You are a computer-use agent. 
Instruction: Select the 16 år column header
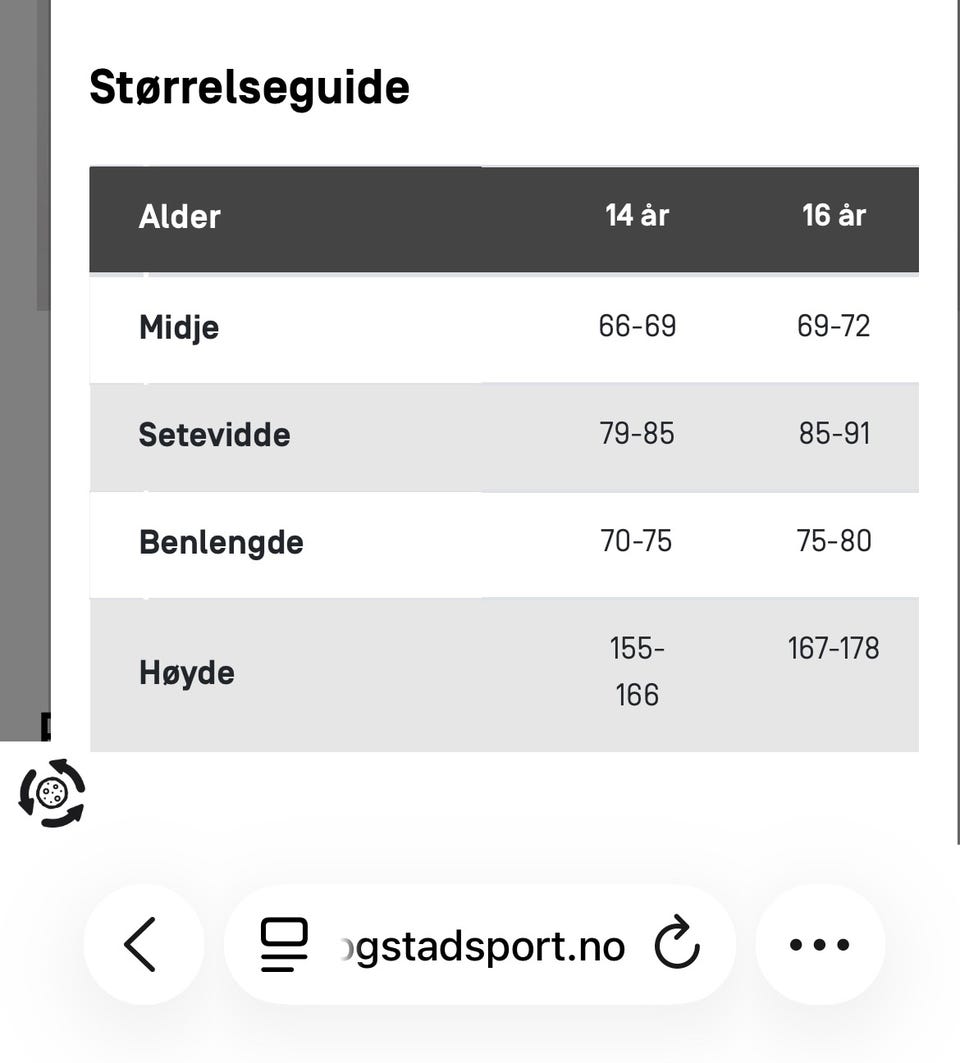834,214
